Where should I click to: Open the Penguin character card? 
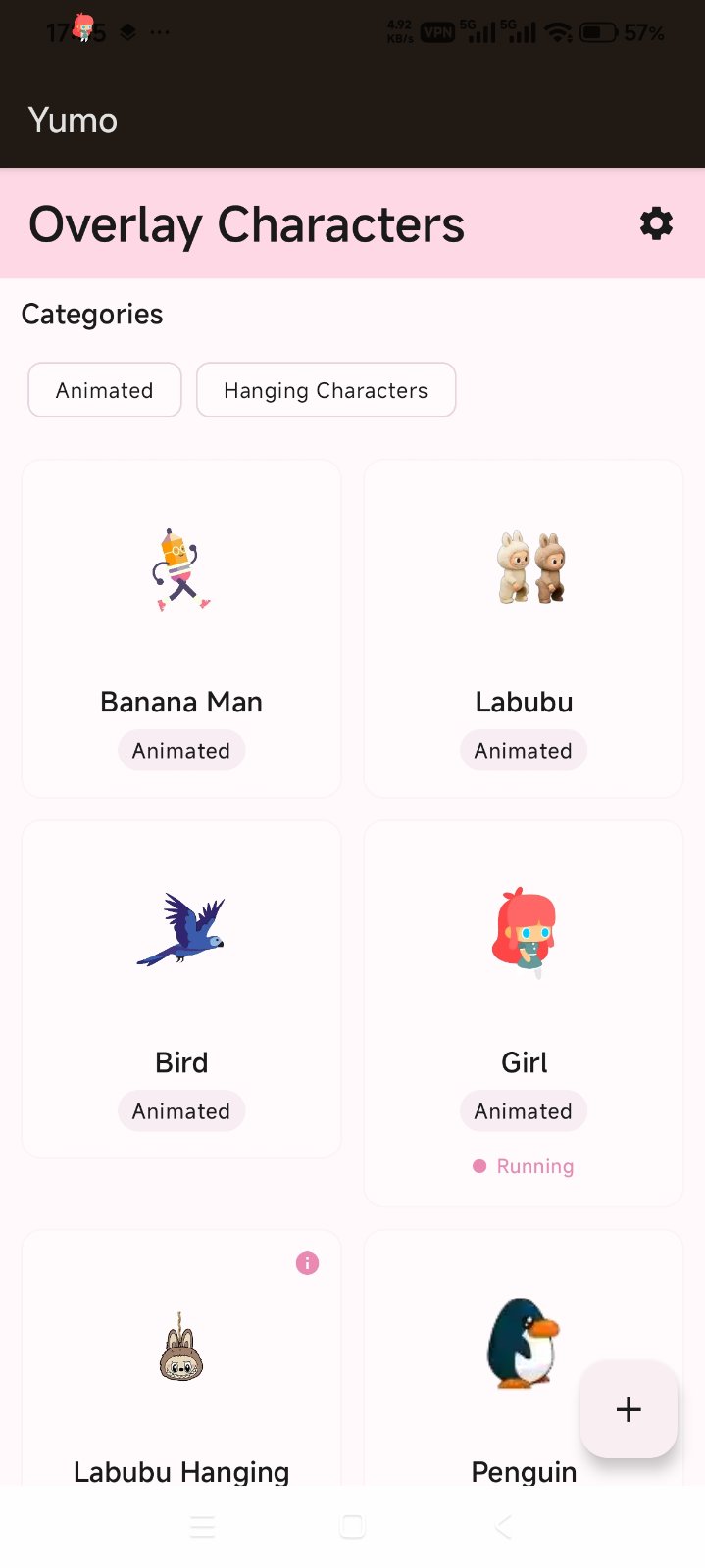(490, 1372)
